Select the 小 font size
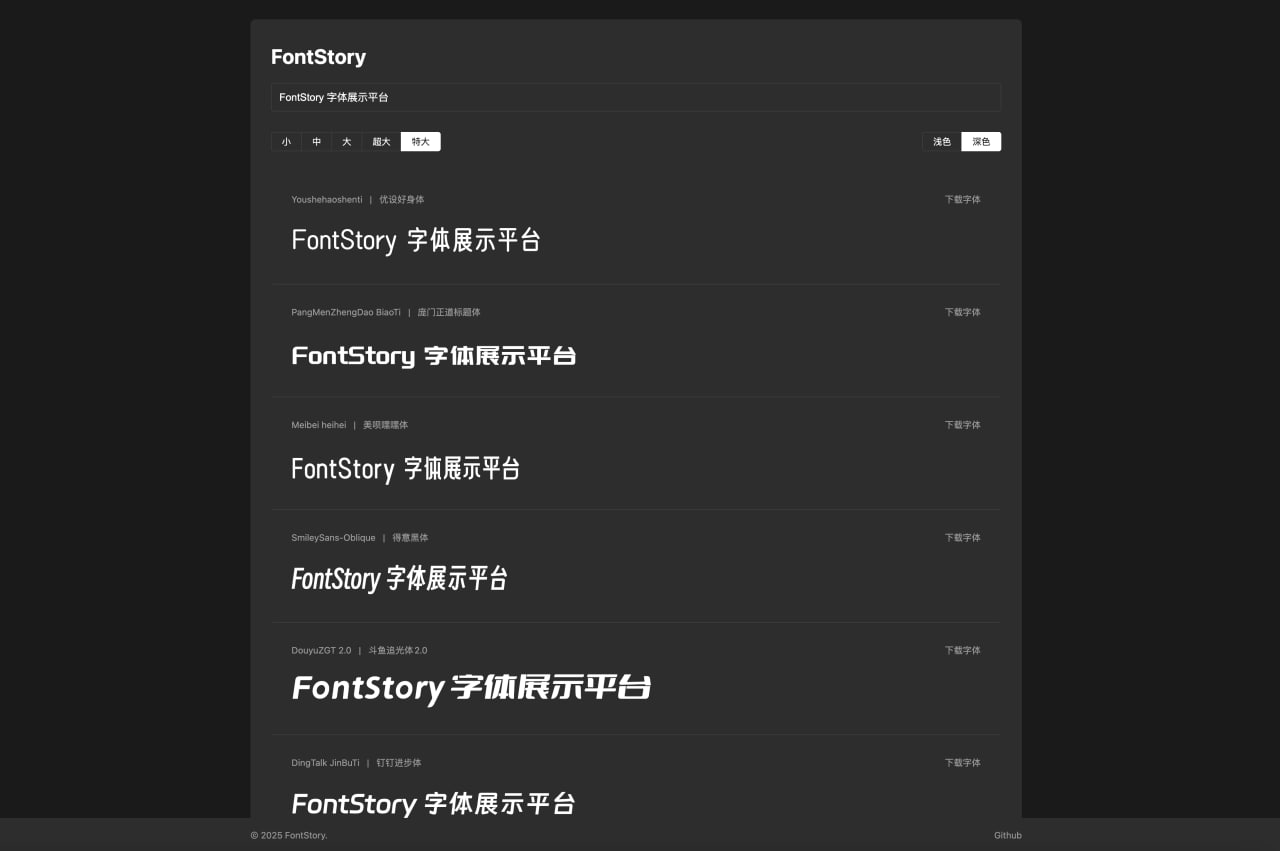 (x=286, y=142)
